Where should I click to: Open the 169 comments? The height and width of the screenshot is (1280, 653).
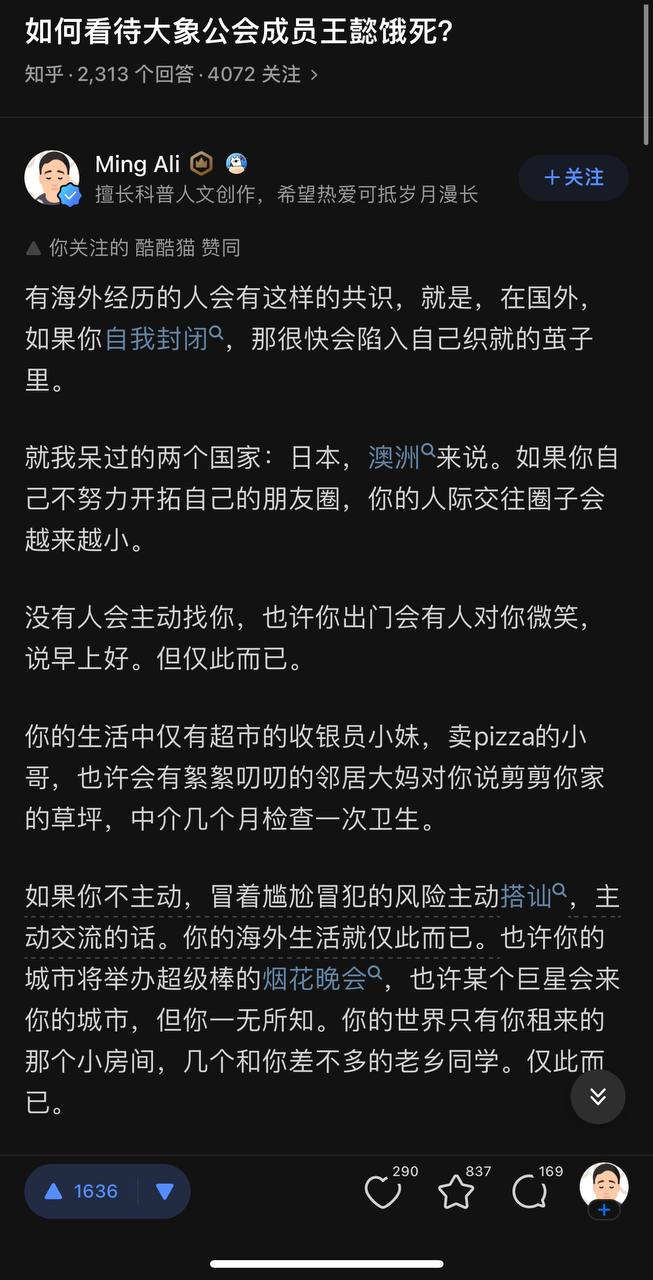point(529,1191)
